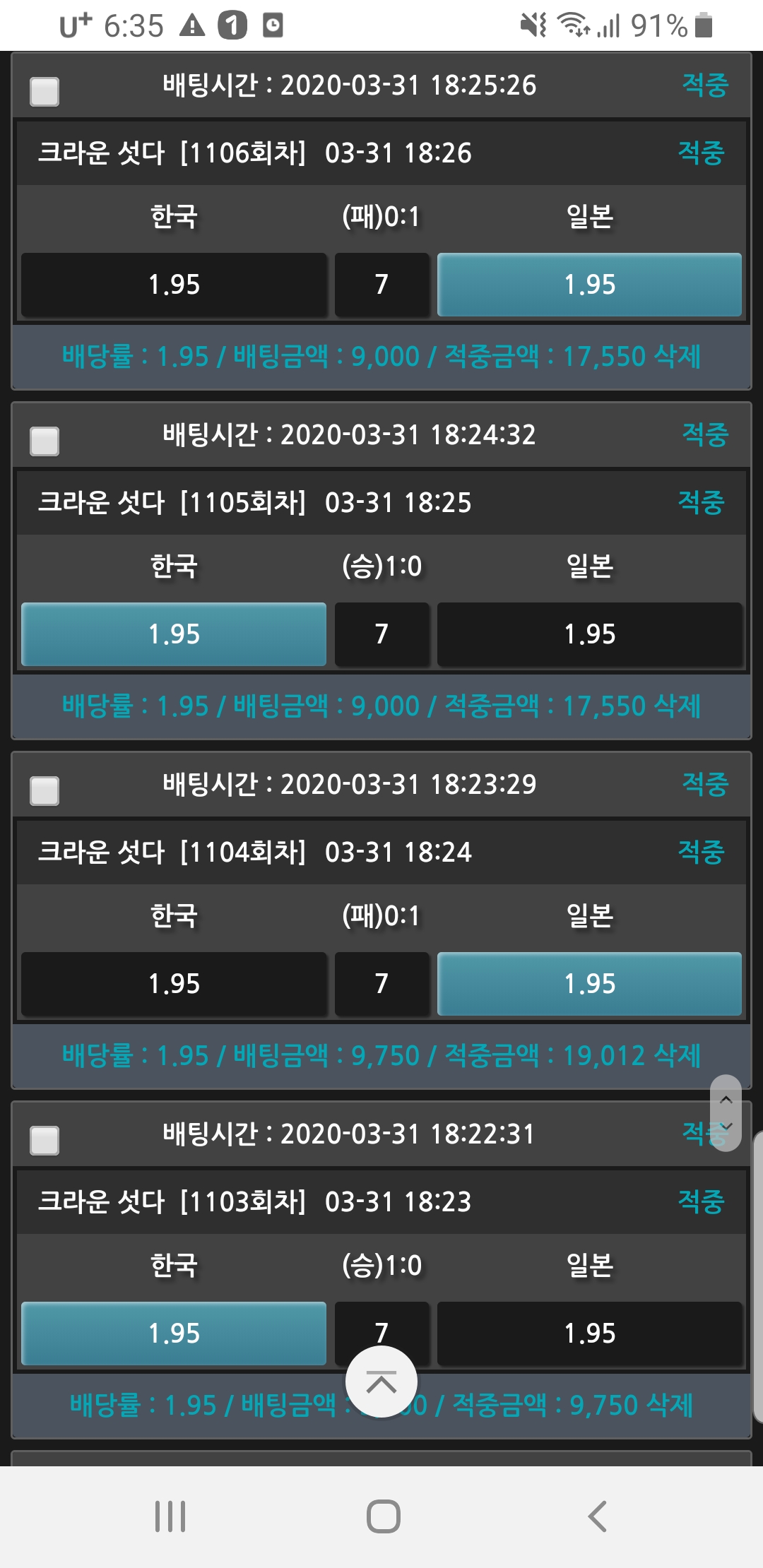
Task: Open recent apps from the navigation bar
Action: [x=170, y=1516]
